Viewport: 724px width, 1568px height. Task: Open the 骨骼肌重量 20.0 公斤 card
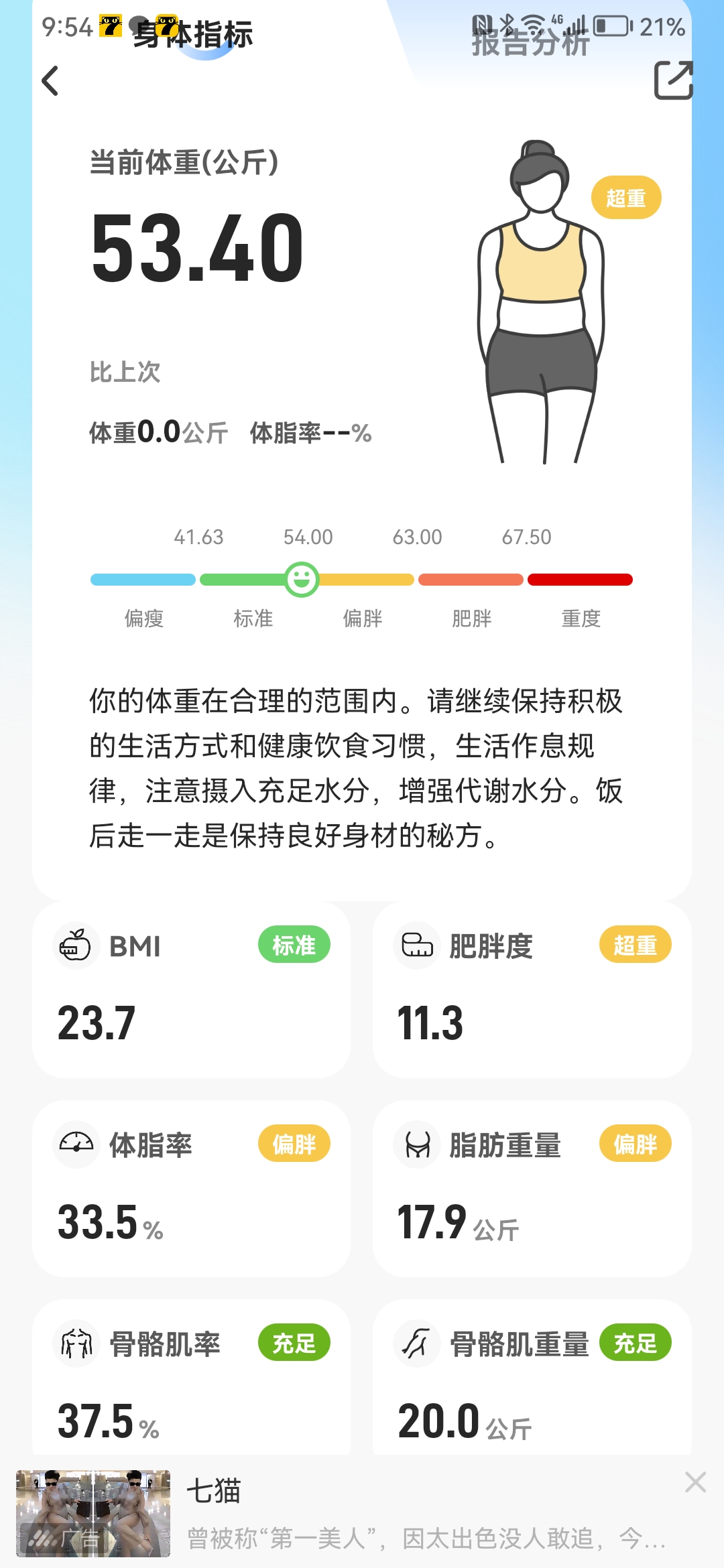click(532, 1380)
